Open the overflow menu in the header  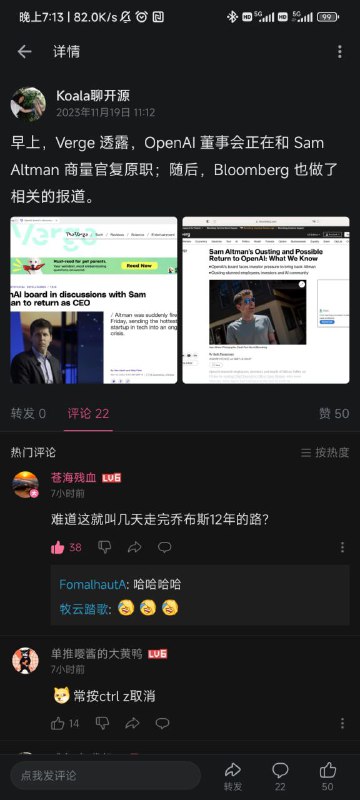coord(340,52)
